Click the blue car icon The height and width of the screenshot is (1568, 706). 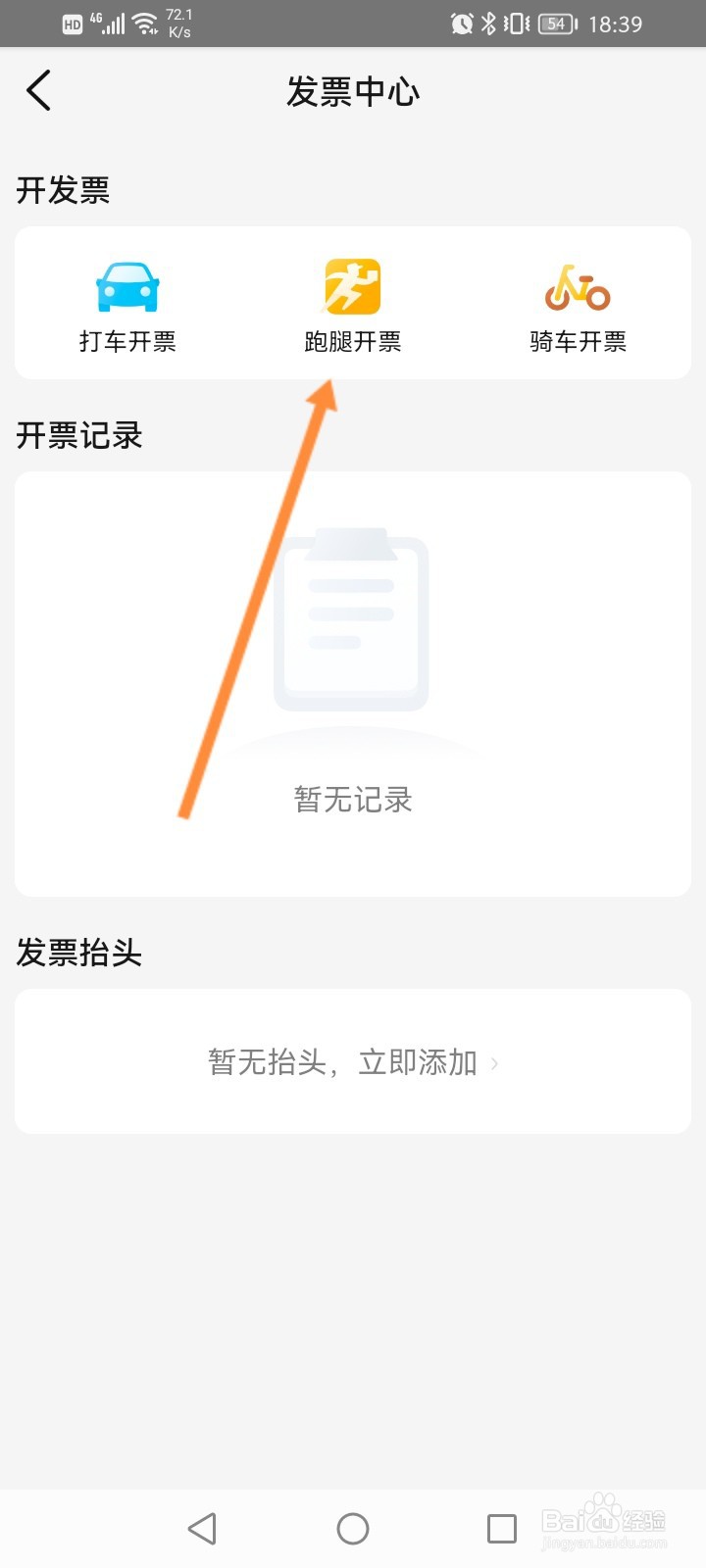click(x=127, y=286)
